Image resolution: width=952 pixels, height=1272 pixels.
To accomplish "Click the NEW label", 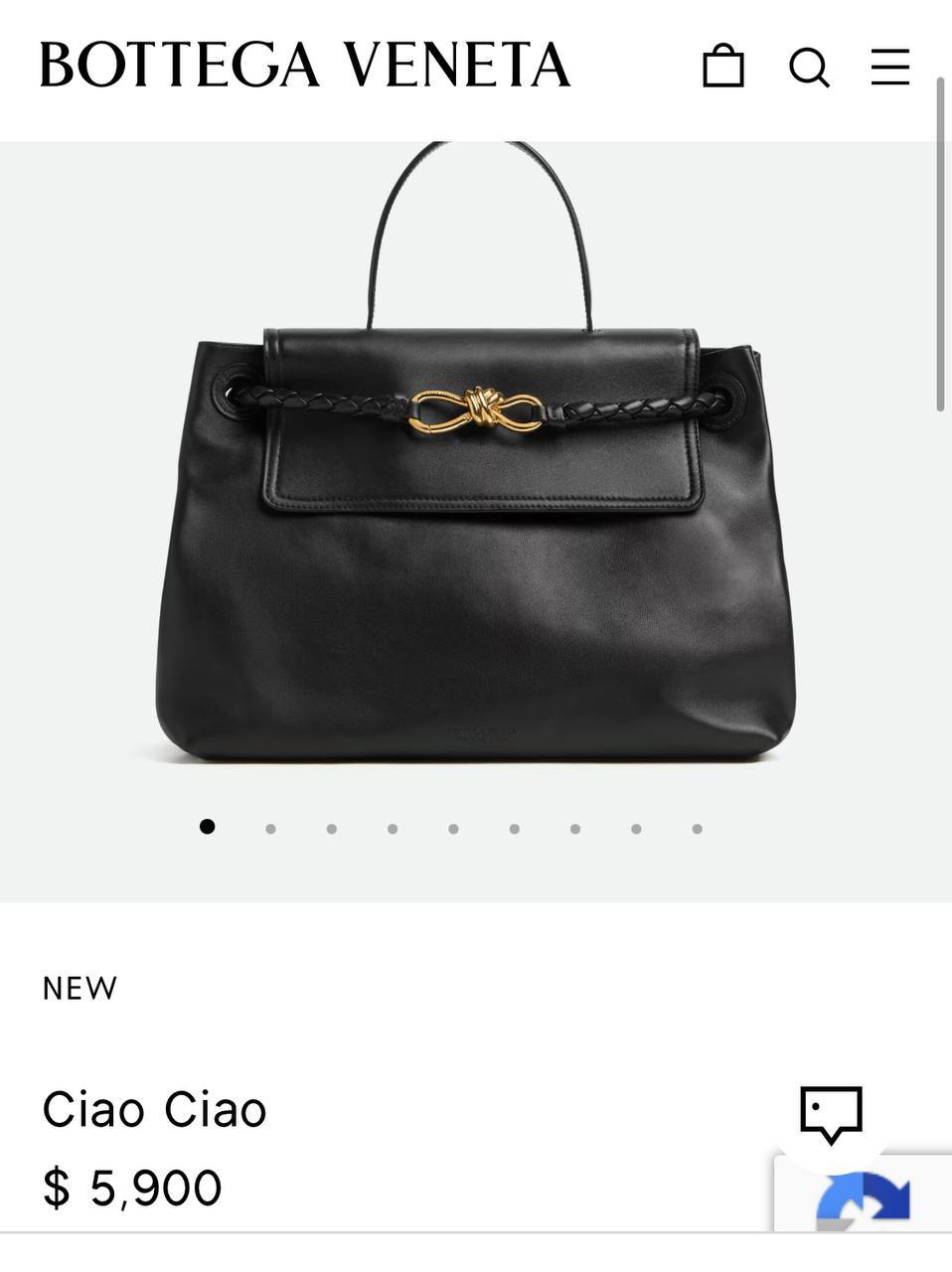I will [x=79, y=987].
